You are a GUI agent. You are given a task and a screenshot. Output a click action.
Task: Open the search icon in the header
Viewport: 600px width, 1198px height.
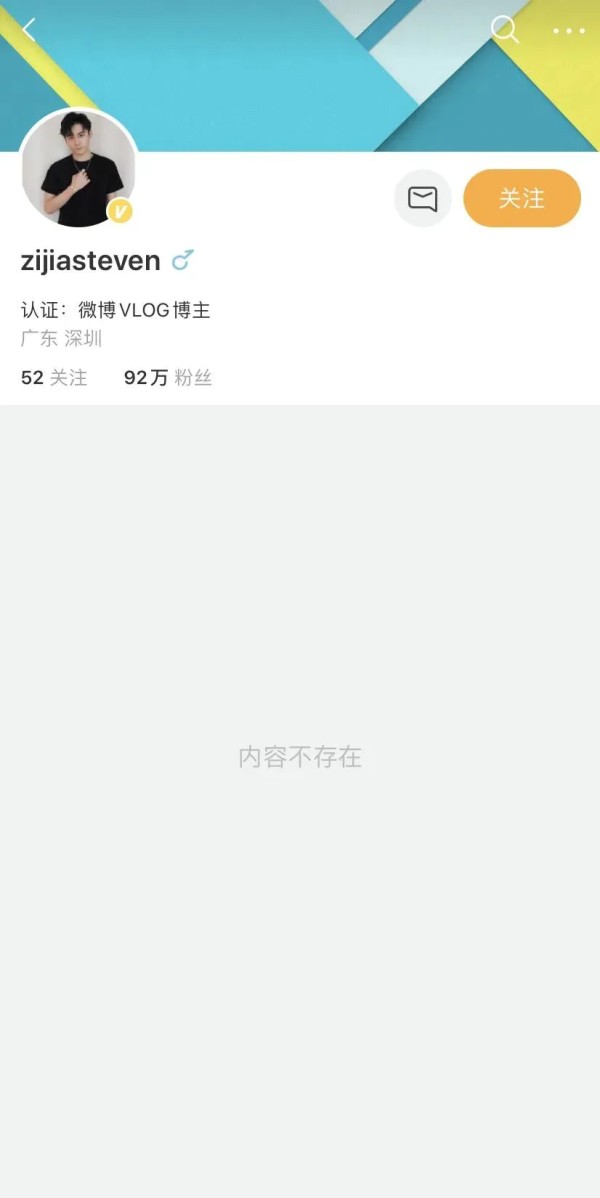[504, 30]
